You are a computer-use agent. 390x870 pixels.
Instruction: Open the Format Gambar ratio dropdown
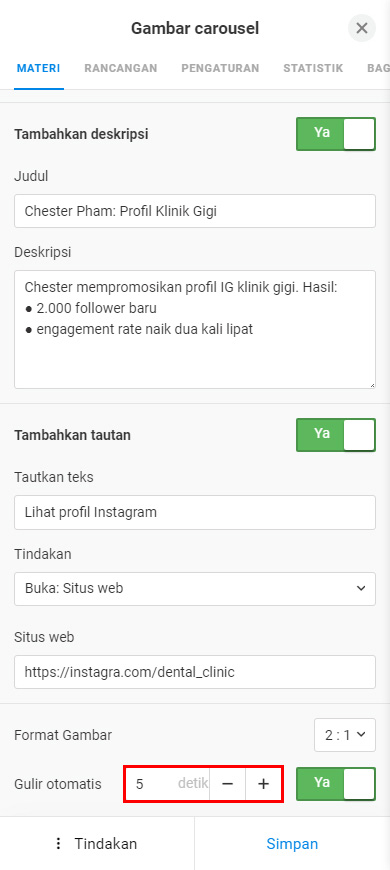tap(345, 735)
